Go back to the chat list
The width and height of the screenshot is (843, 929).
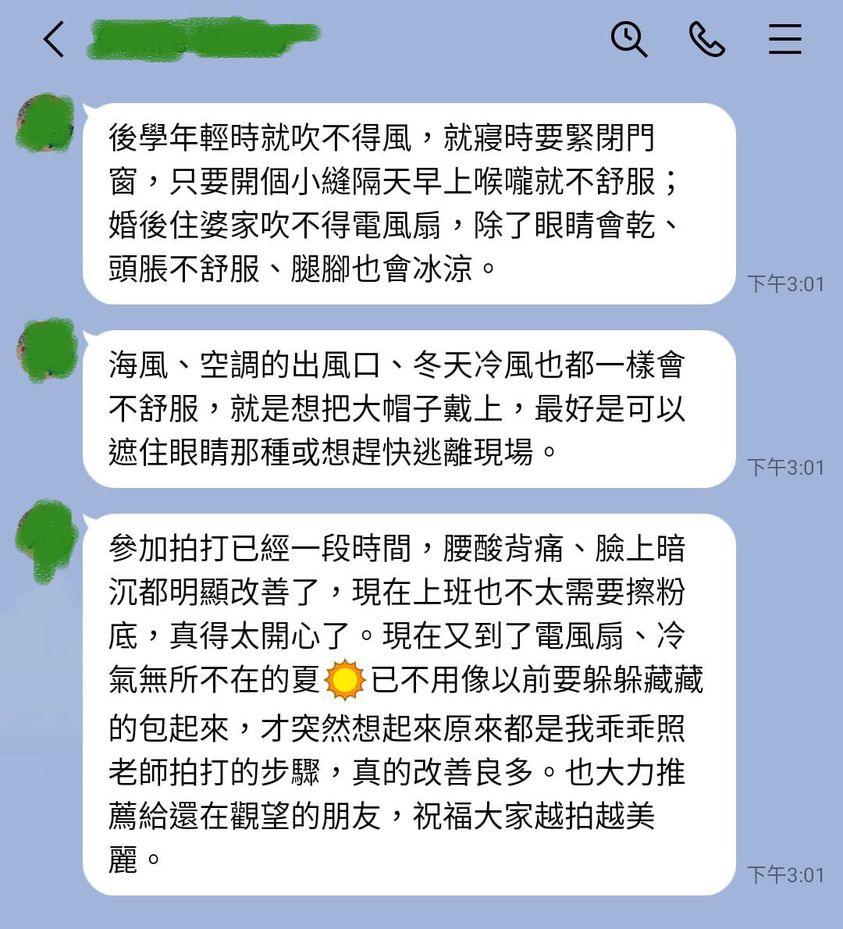click(x=54, y=40)
